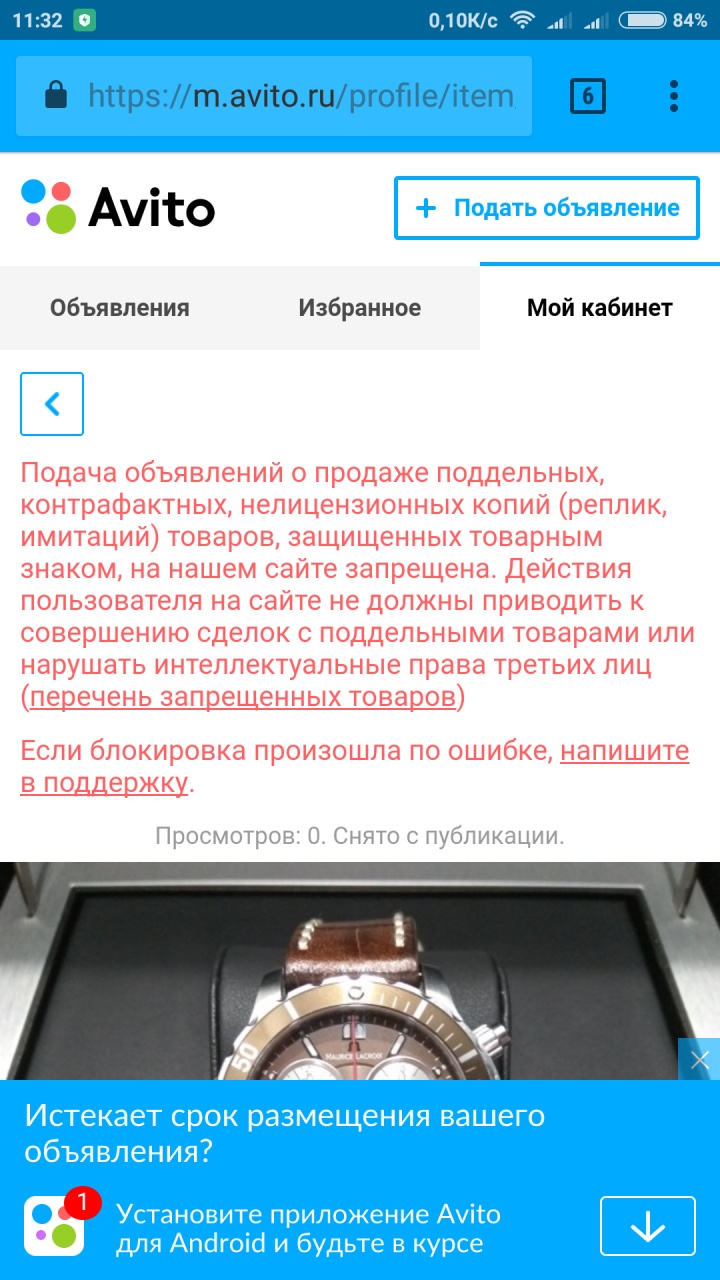Go back with the left chevron button
This screenshot has width=720, height=1280.
pyautogui.click(x=52, y=404)
